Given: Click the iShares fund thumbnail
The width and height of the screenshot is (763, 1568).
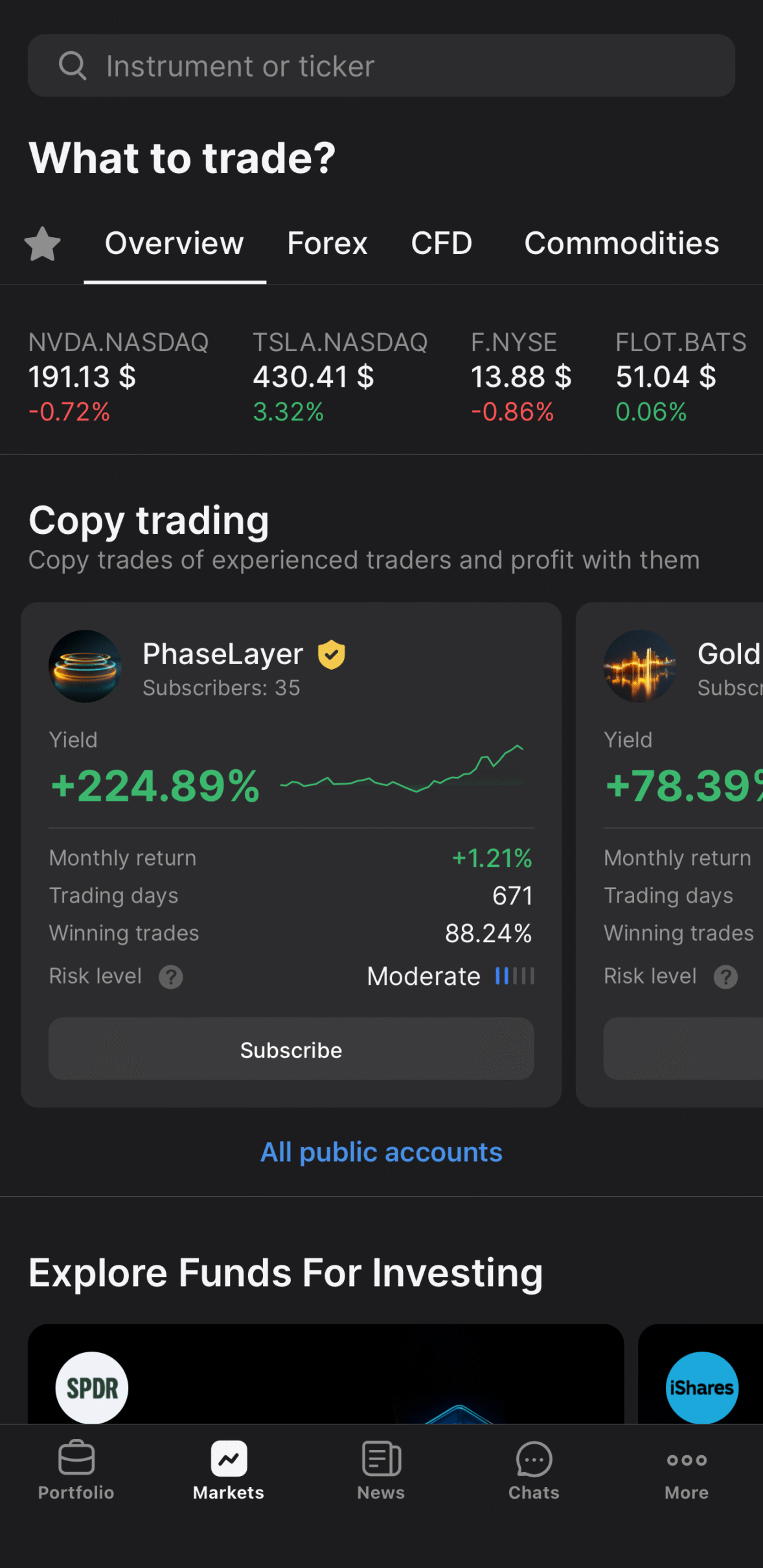Looking at the screenshot, I should [701, 1388].
